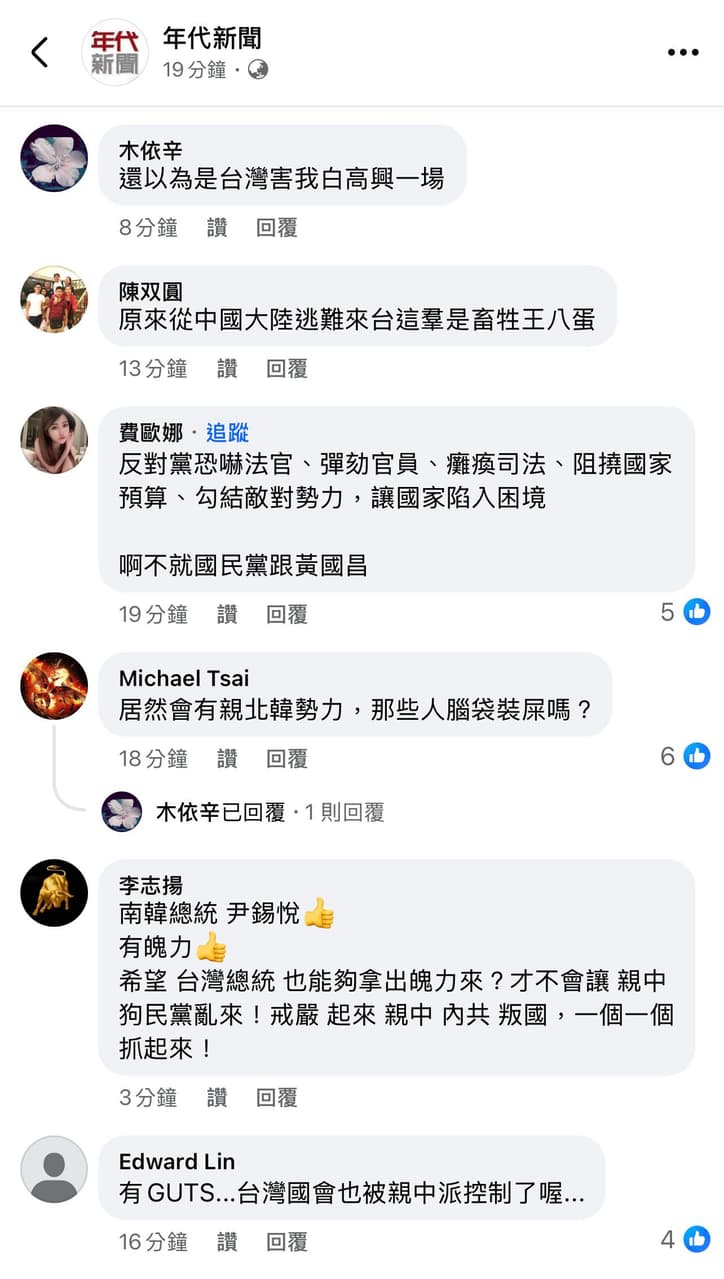724x1279 pixels.
Task: Like Michael Tsai's comment
Action: [227, 759]
